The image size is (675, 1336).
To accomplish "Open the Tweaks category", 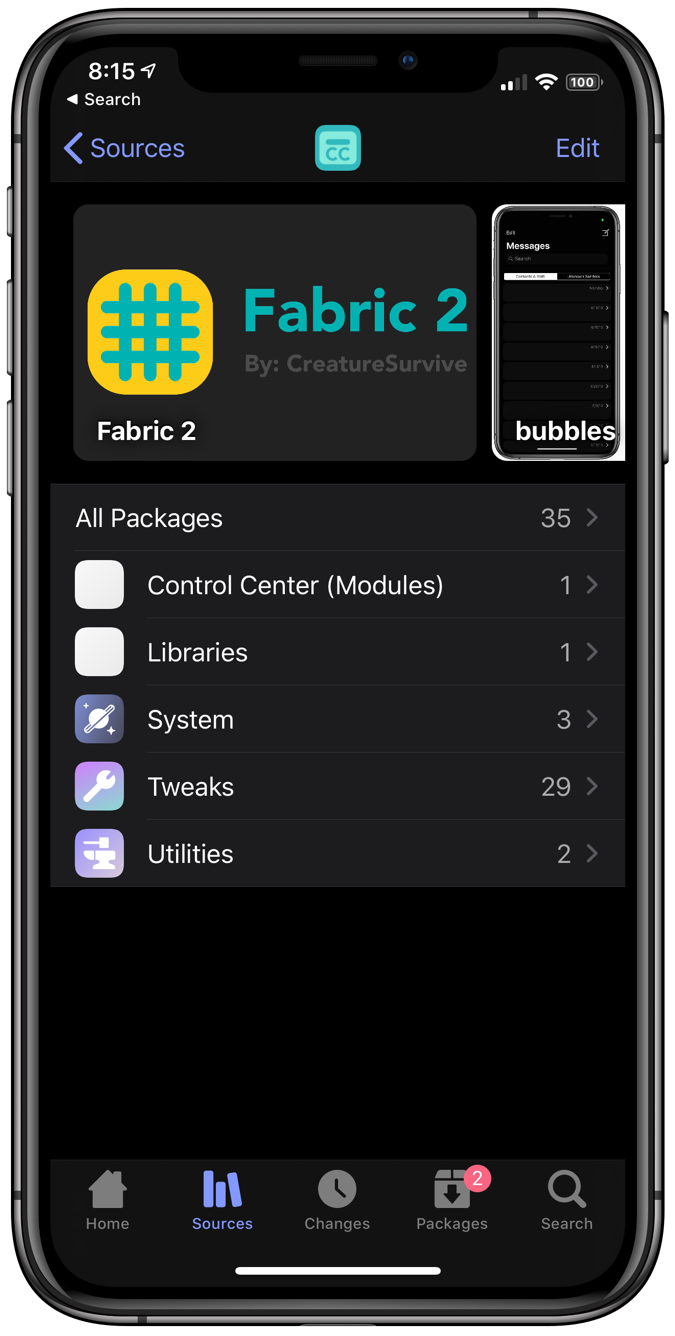I will click(x=337, y=786).
